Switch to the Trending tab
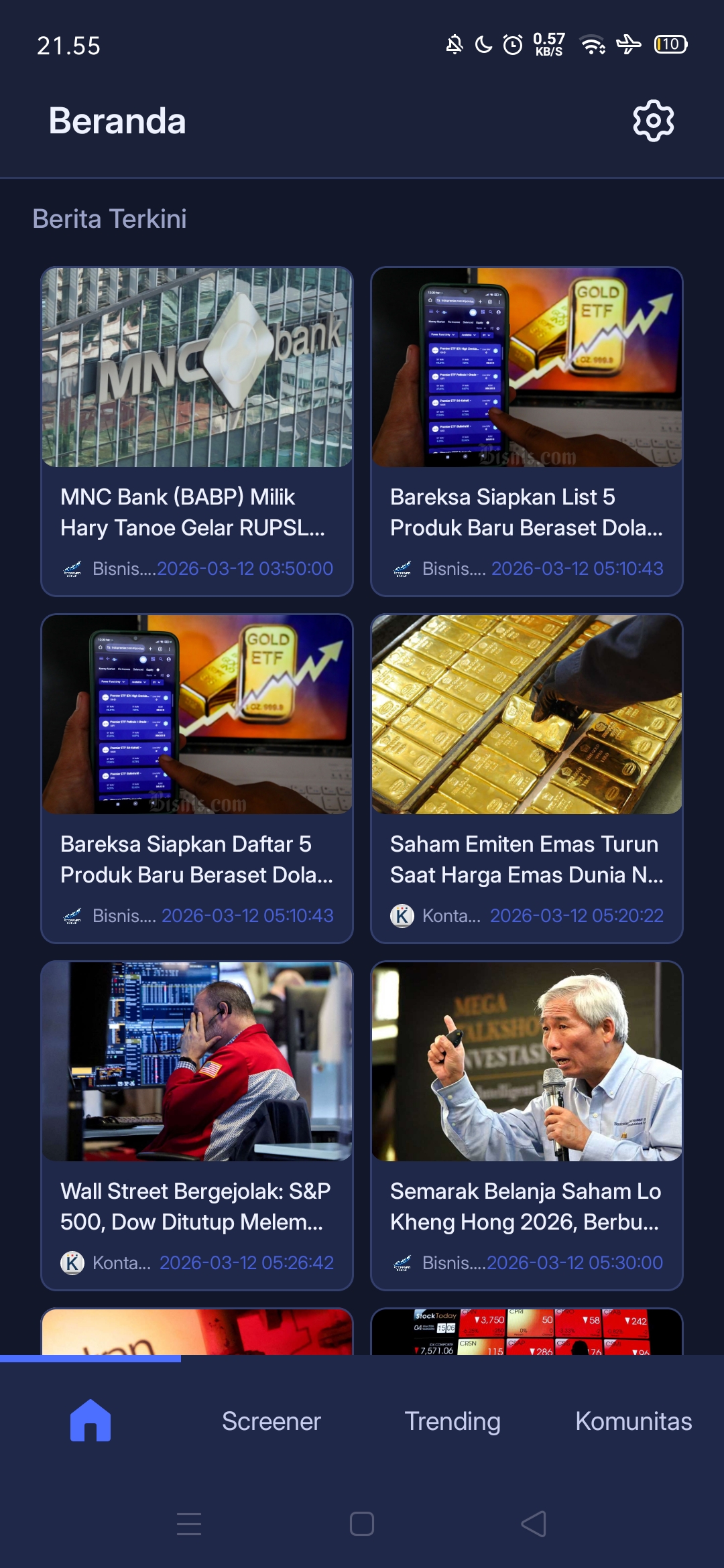Screen dimensions: 724x1568 tap(452, 1421)
